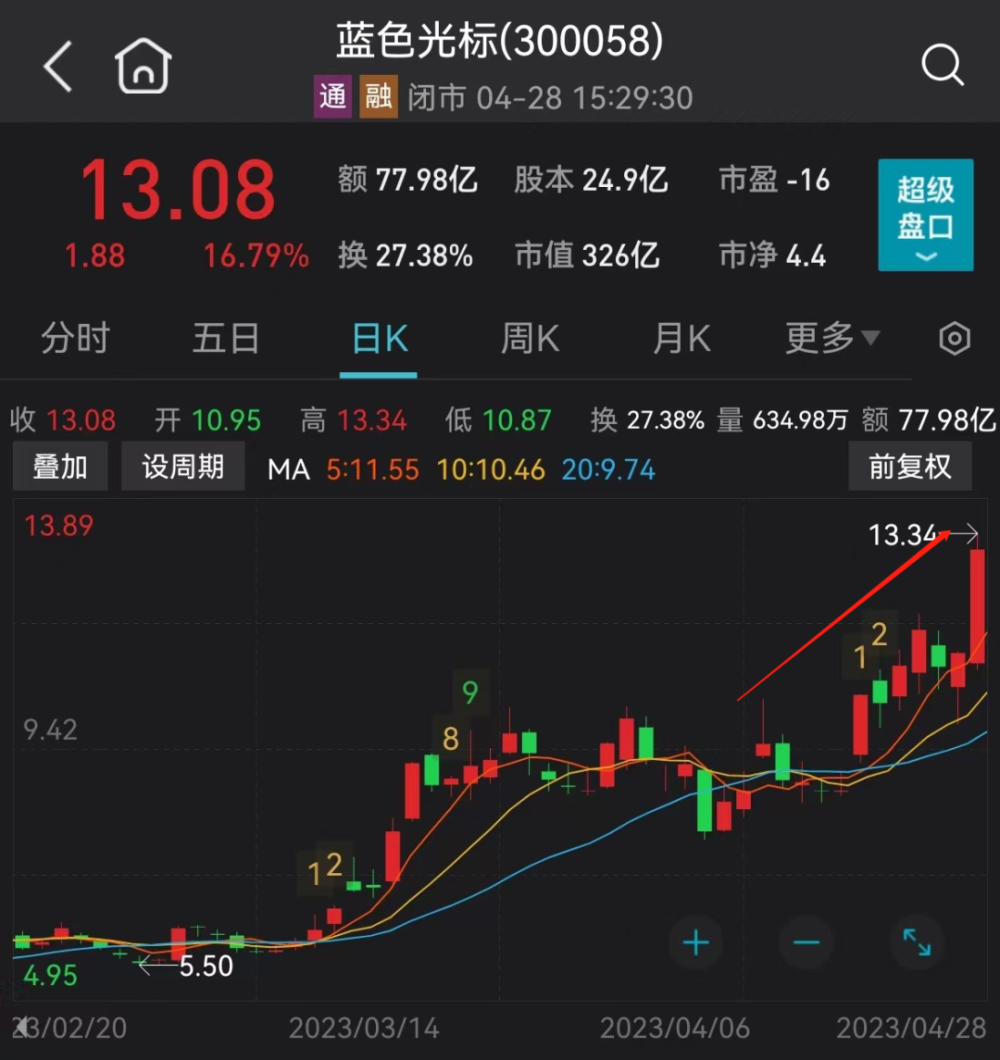Expand the 超级盘口 panel
This screenshot has width=1000, height=1060.
click(925, 215)
